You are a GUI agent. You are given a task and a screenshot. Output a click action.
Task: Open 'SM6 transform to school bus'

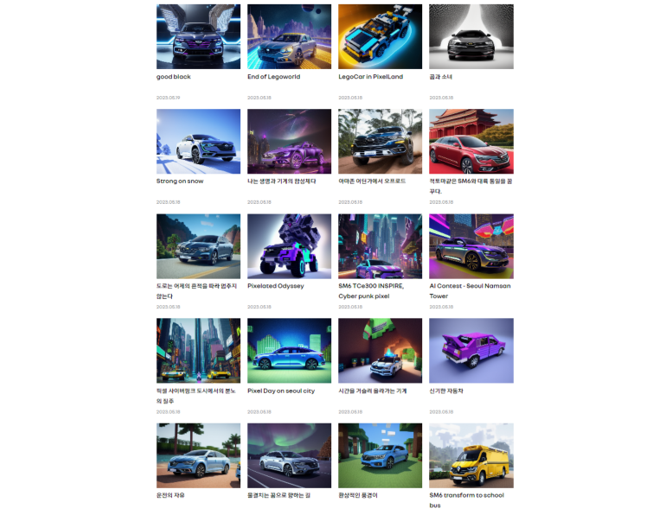471,455
